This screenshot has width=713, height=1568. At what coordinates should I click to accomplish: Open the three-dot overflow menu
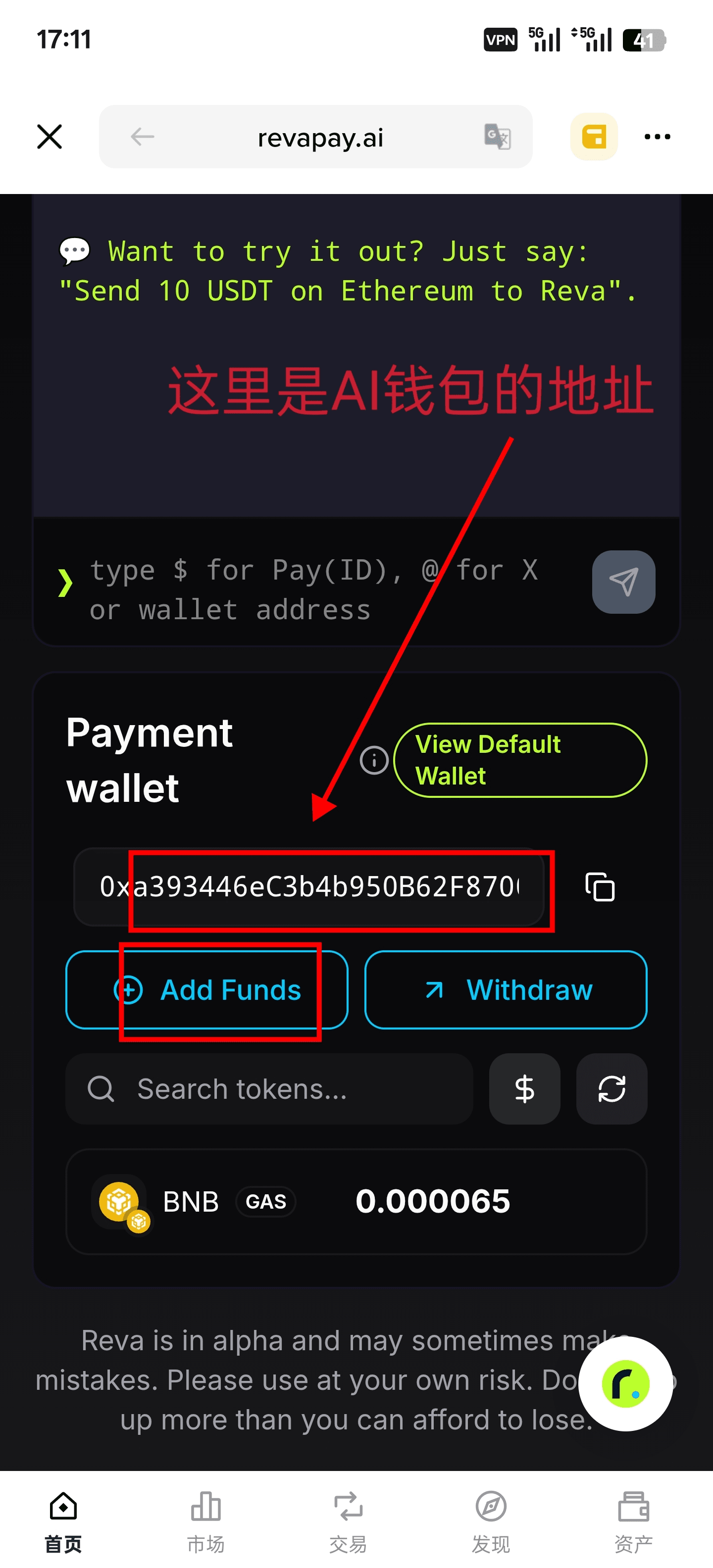point(657,136)
